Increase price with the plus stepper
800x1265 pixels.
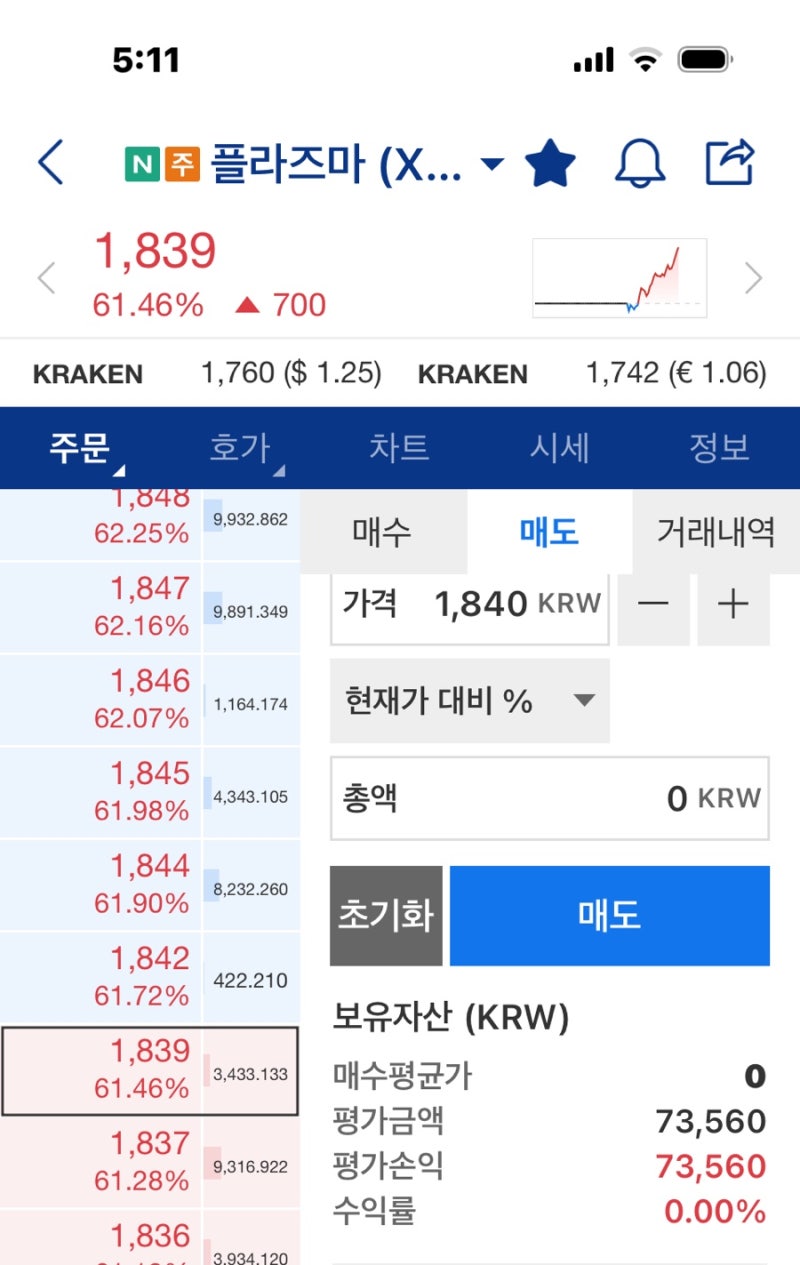point(733,603)
